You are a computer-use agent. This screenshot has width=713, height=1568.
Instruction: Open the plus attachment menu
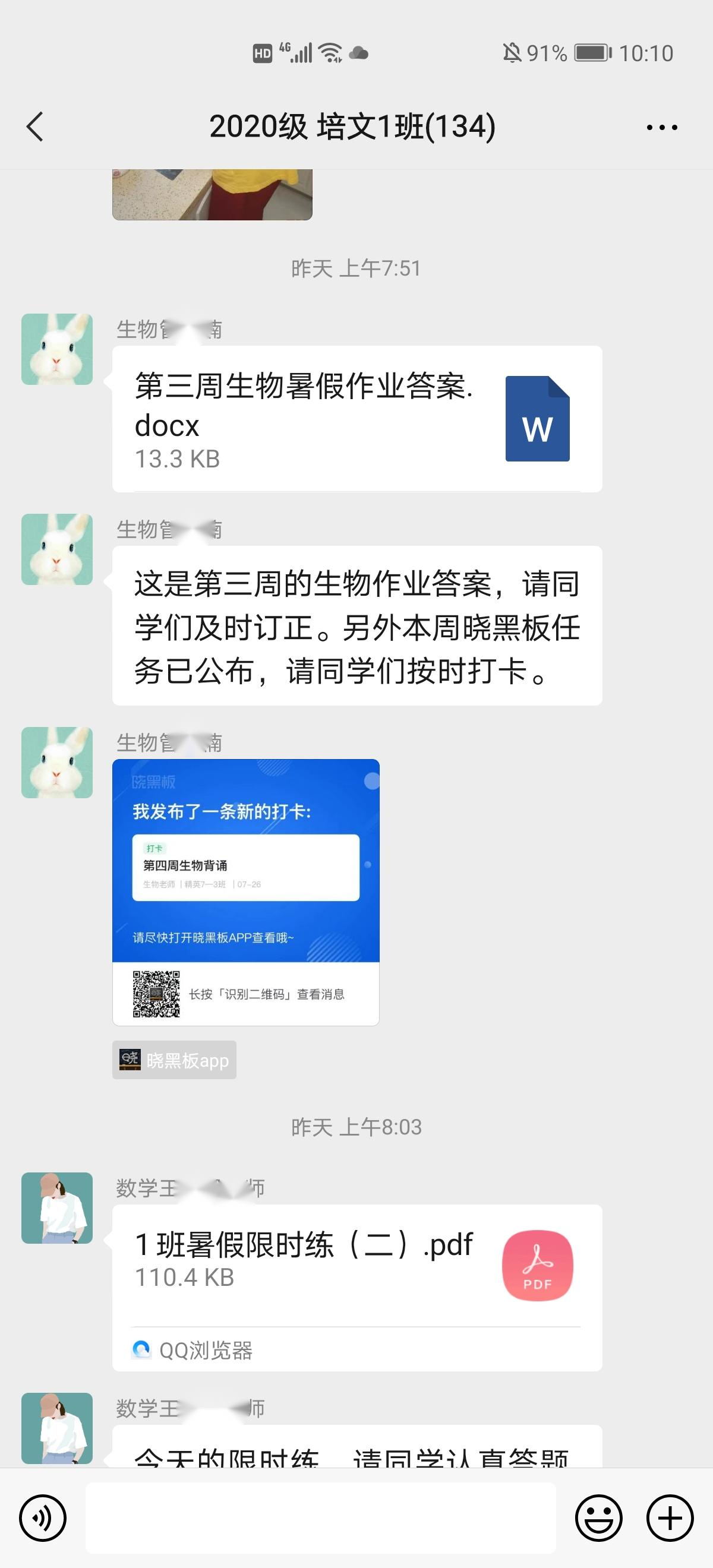pos(670,1518)
